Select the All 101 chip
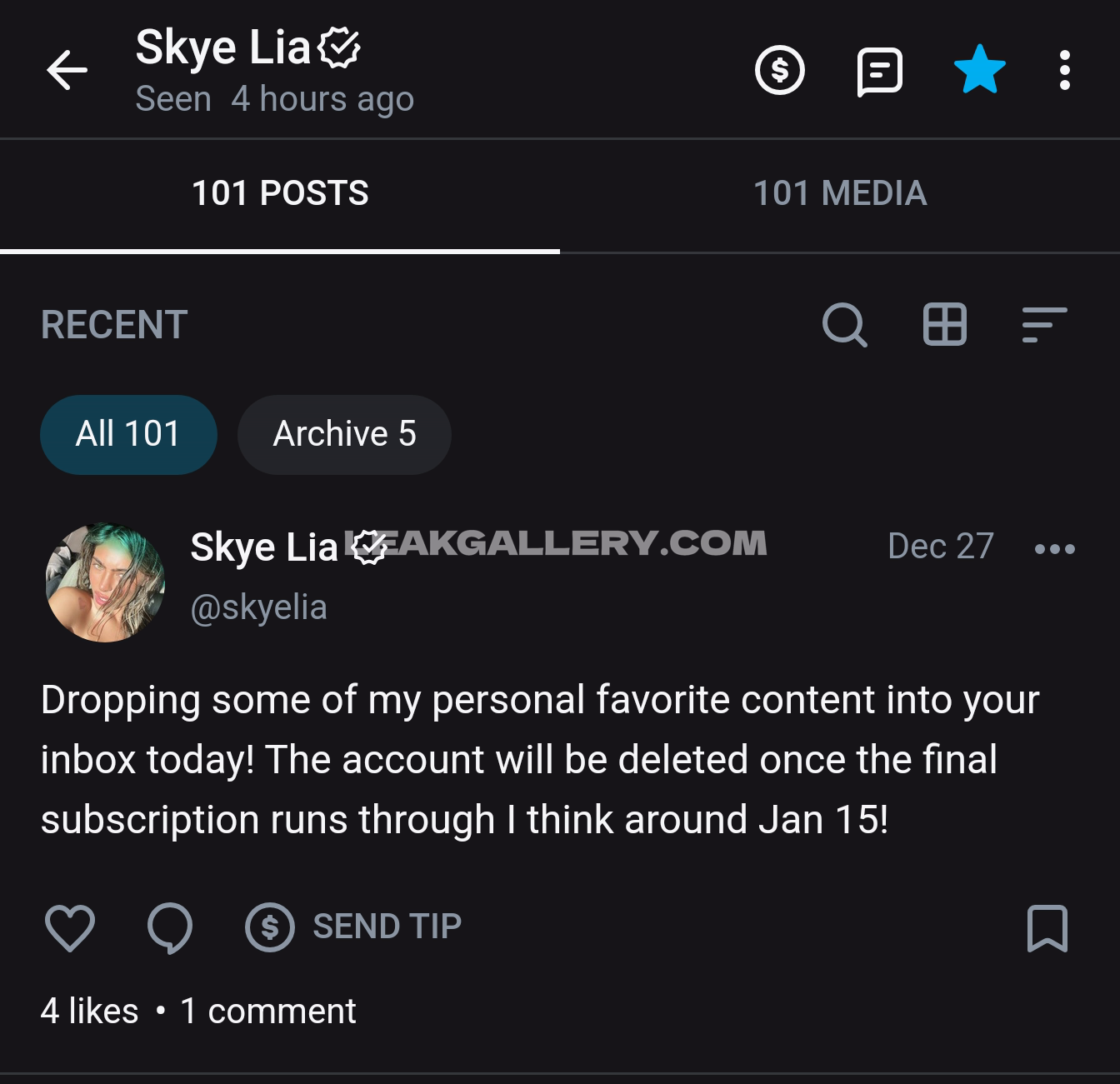The width and height of the screenshot is (1120, 1084). click(128, 434)
